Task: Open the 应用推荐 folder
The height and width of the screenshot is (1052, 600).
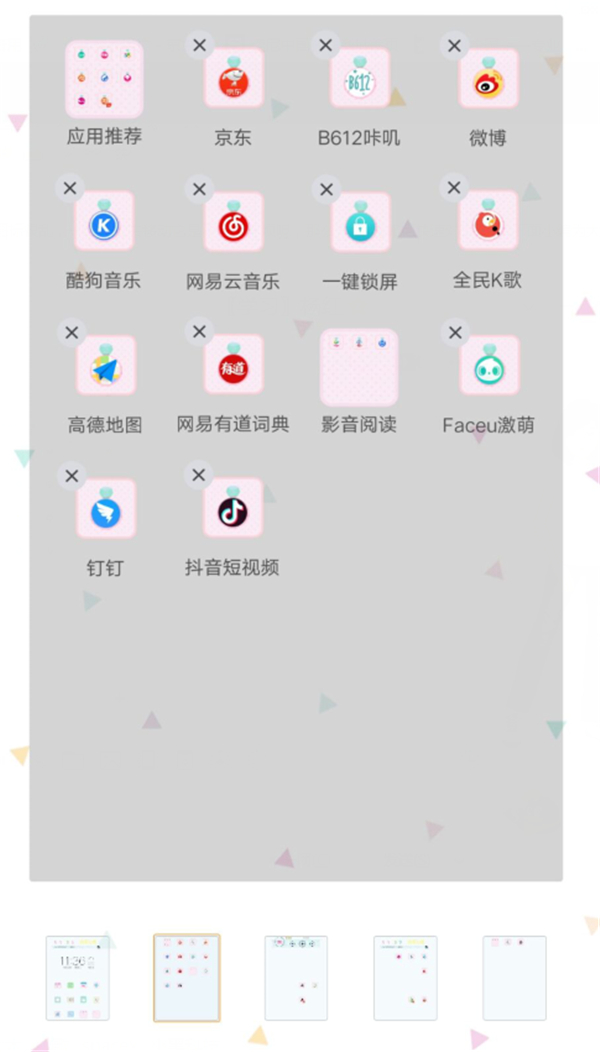Action: (104, 79)
